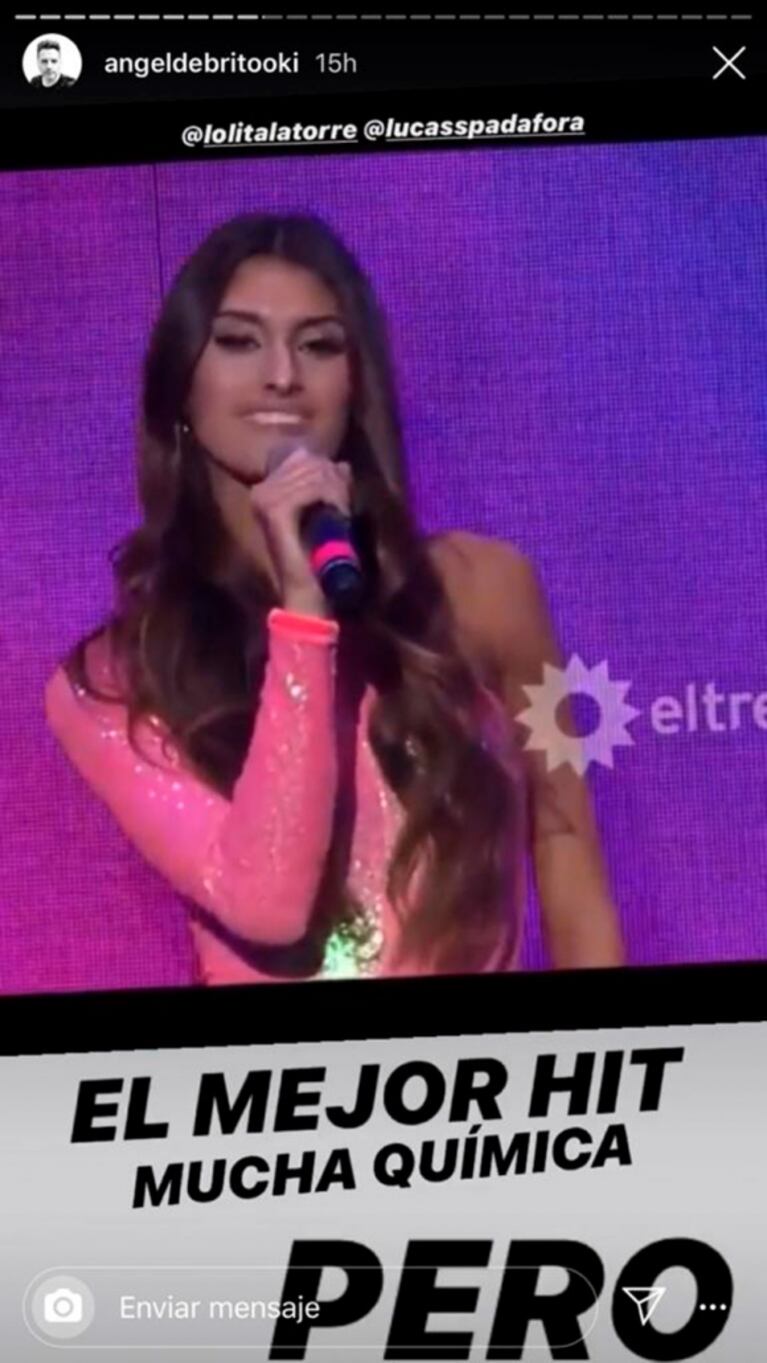The image size is (767, 1363).
Task: Tap the angeldebritooki username
Action: tap(202, 64)
